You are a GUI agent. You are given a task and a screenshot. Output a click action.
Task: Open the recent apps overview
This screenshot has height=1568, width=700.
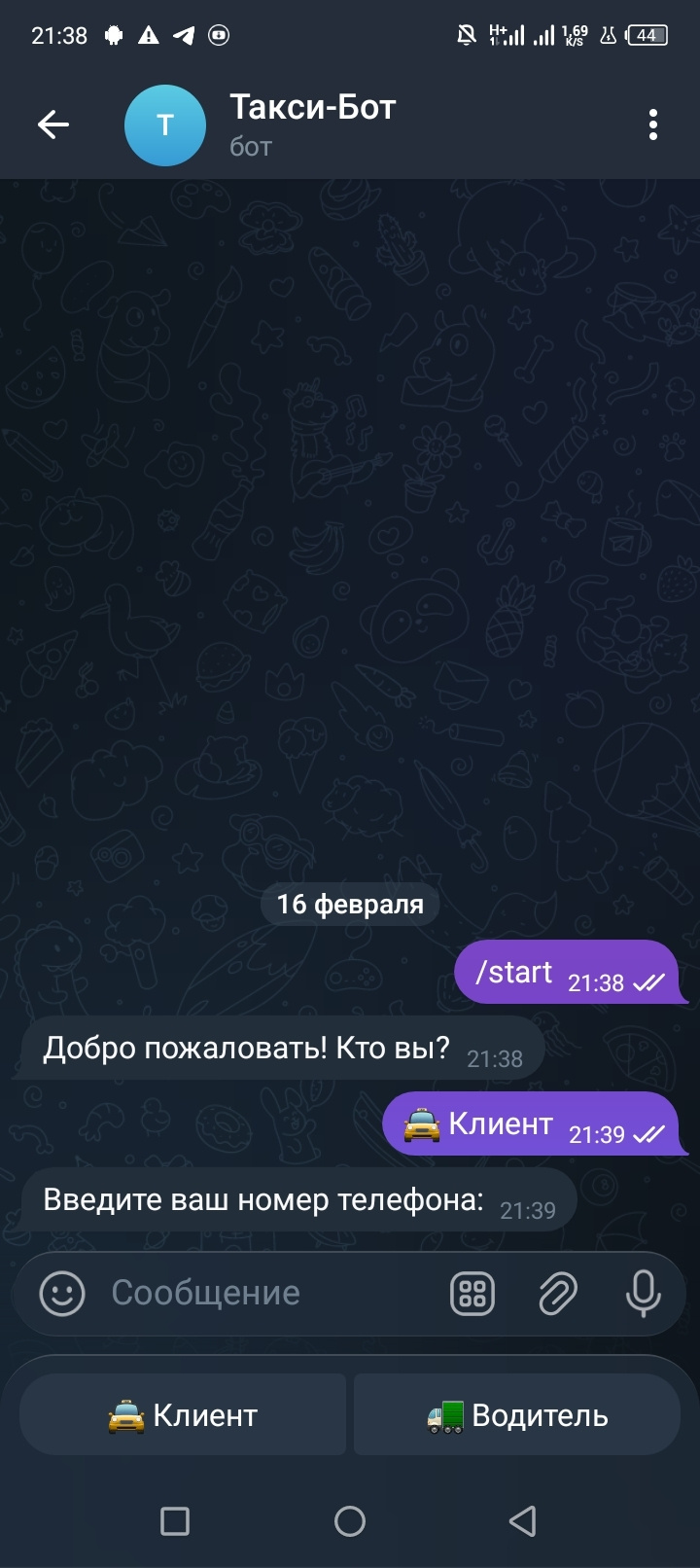coord(175,1521)
